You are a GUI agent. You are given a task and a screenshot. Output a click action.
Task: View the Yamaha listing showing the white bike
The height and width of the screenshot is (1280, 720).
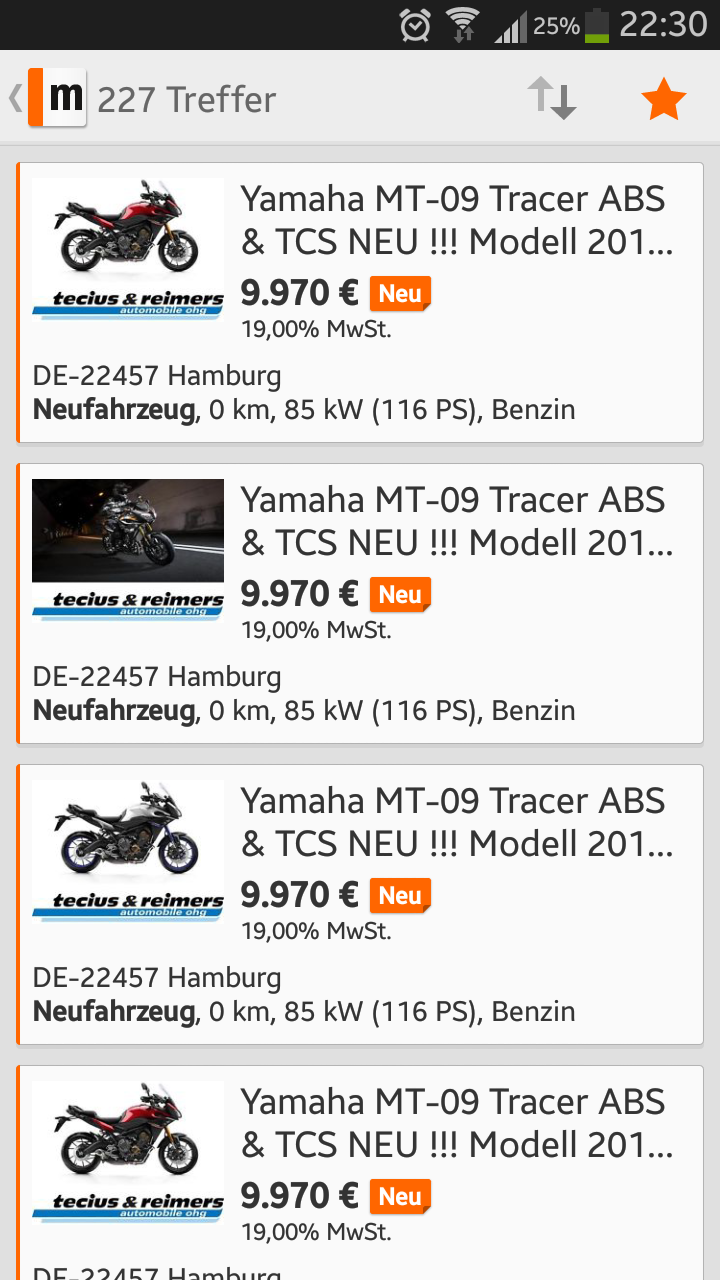360,904
